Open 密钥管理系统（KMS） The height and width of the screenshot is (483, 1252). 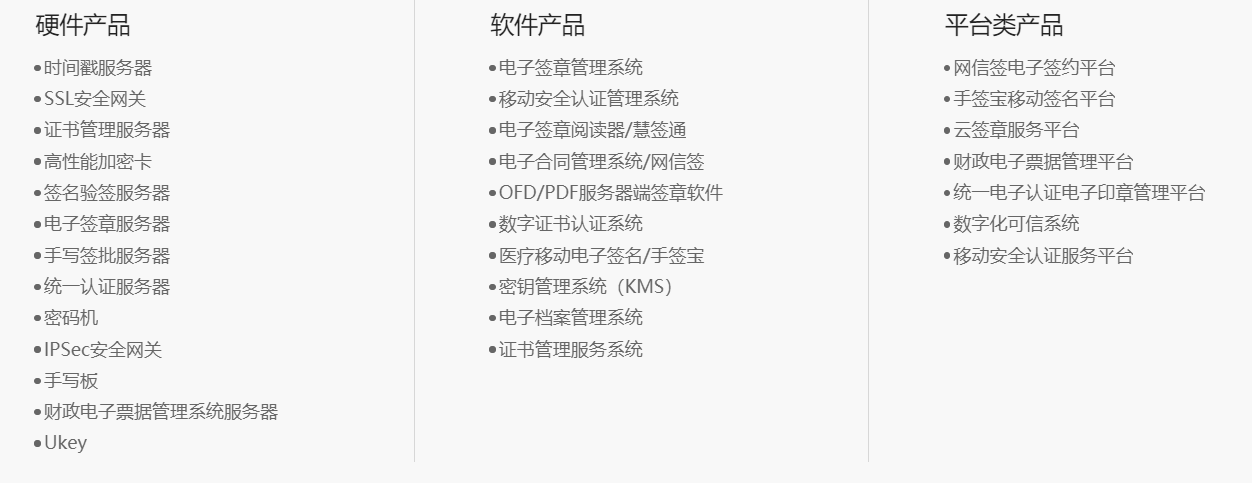(586, 287)
